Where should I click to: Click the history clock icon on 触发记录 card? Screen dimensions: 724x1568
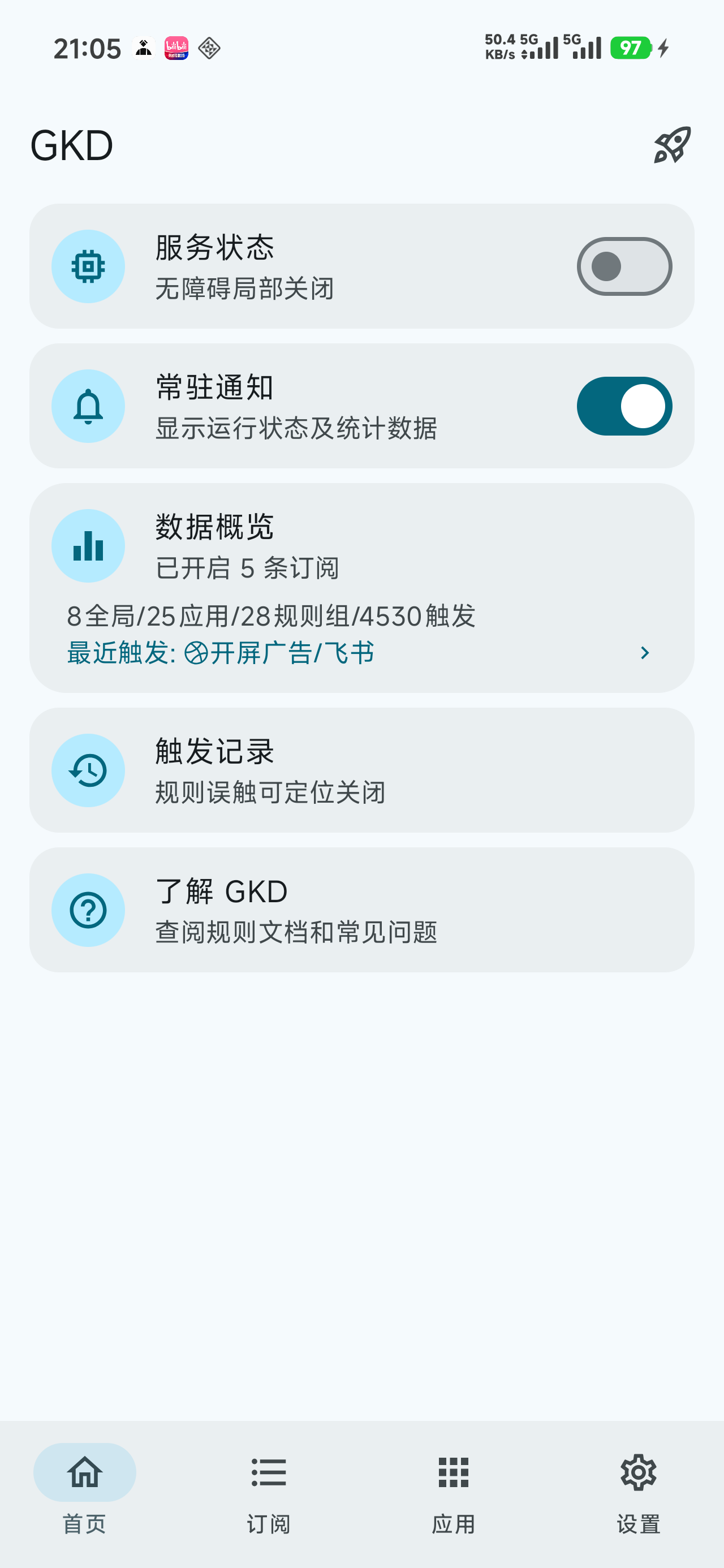tap(88, 770)
